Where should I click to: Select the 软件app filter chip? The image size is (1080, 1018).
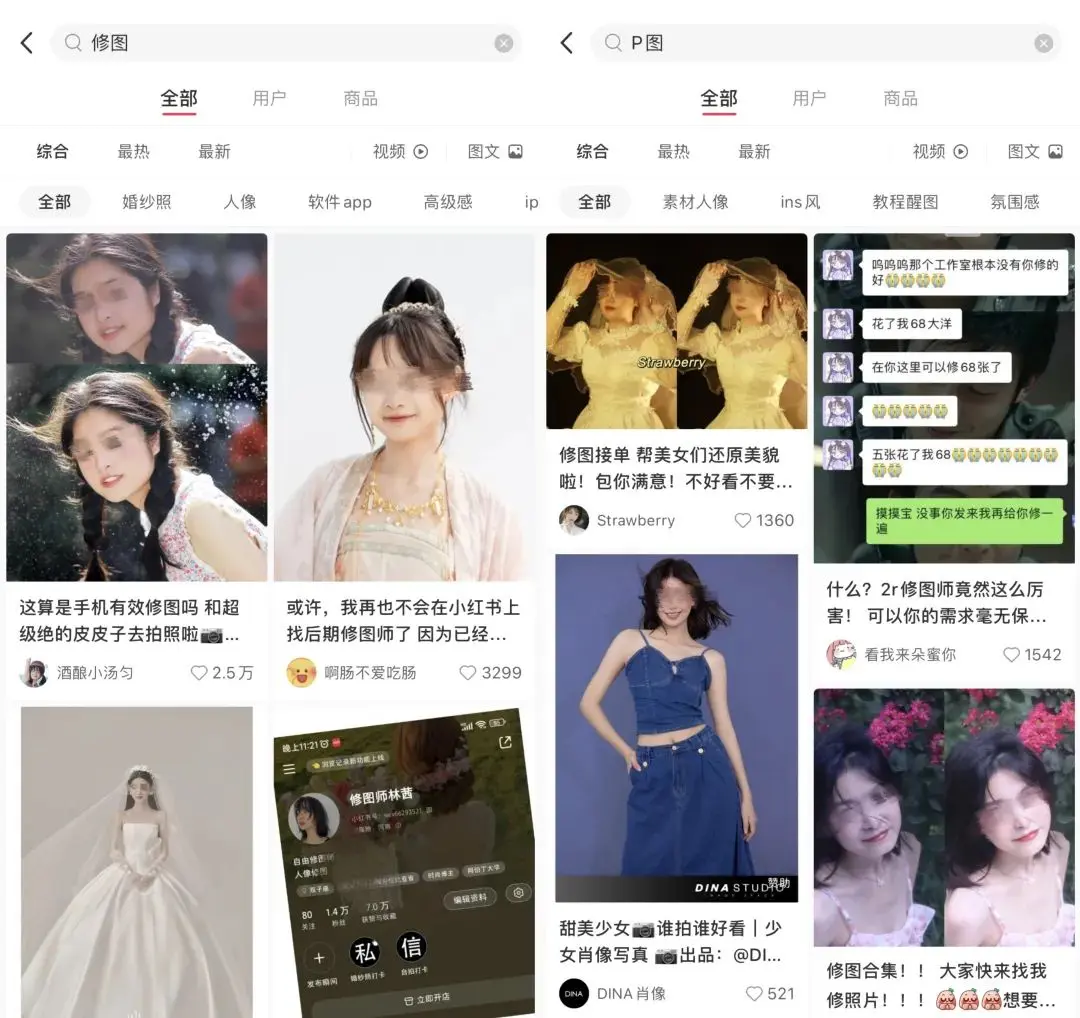click(x=339, y=202)
